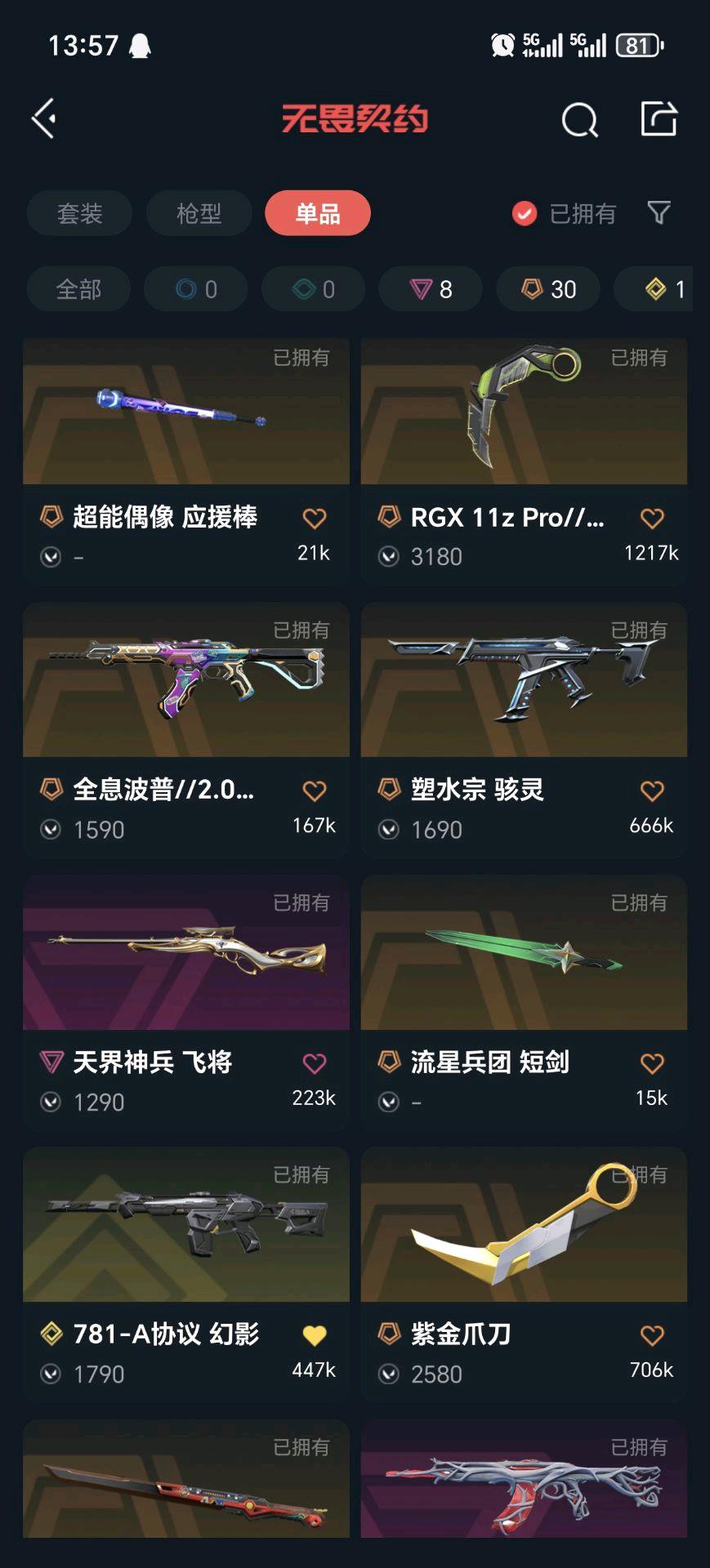Open the search magnifier icon
Image resolution: width=710 pixels, height=1568 pixels.
[x=579, y=121]
